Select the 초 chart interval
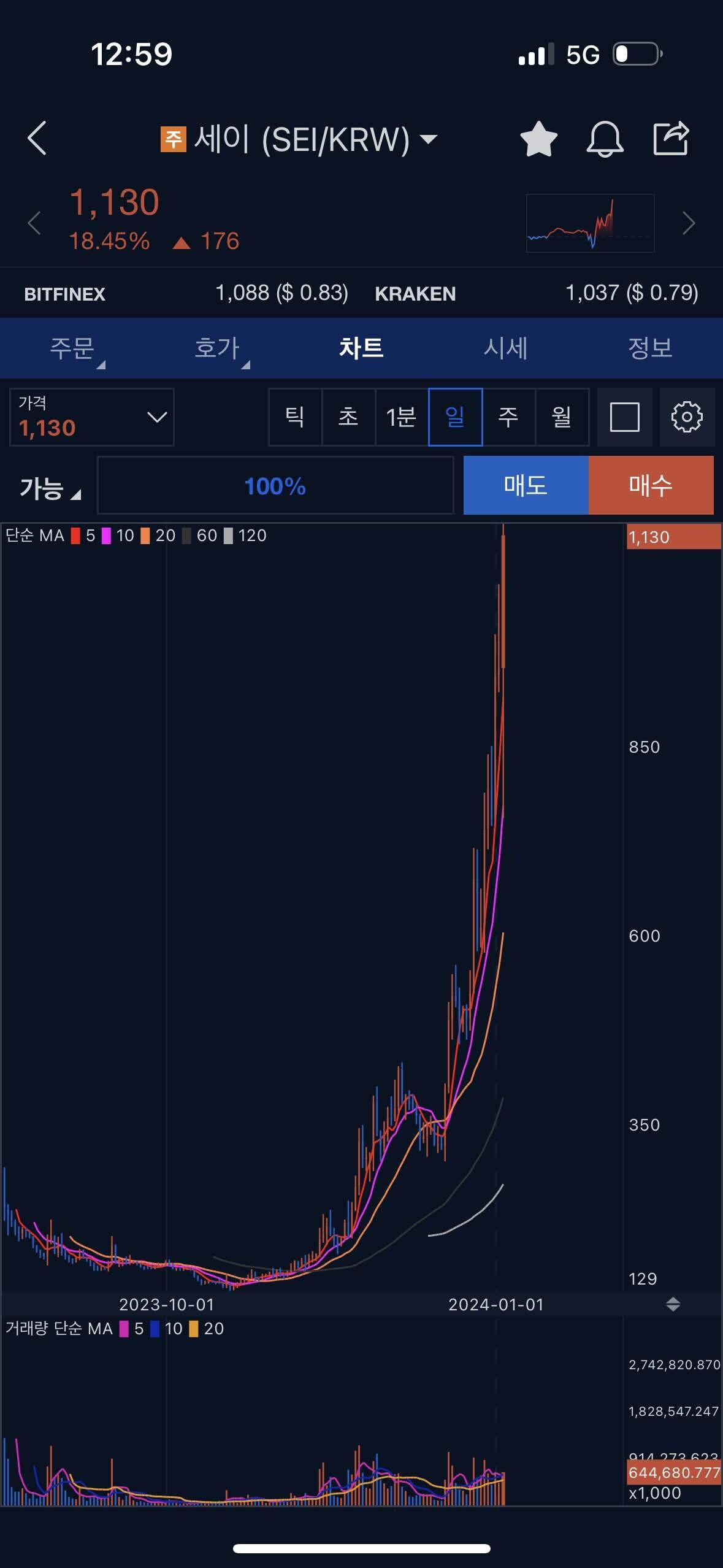The height and width of the screenshot is (1568, 723). click(x=348, y=417)
